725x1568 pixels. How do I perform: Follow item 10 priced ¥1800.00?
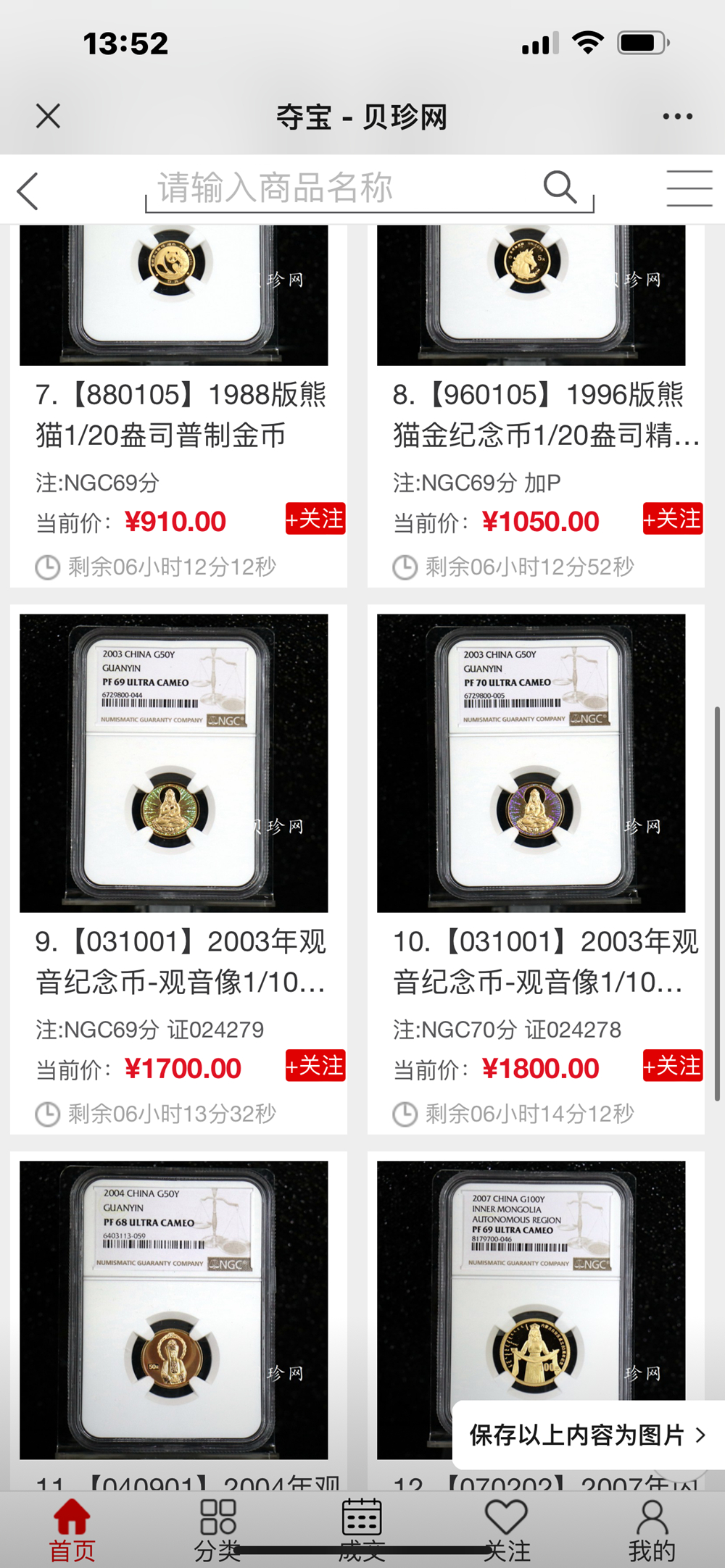tap(673, 1066)
